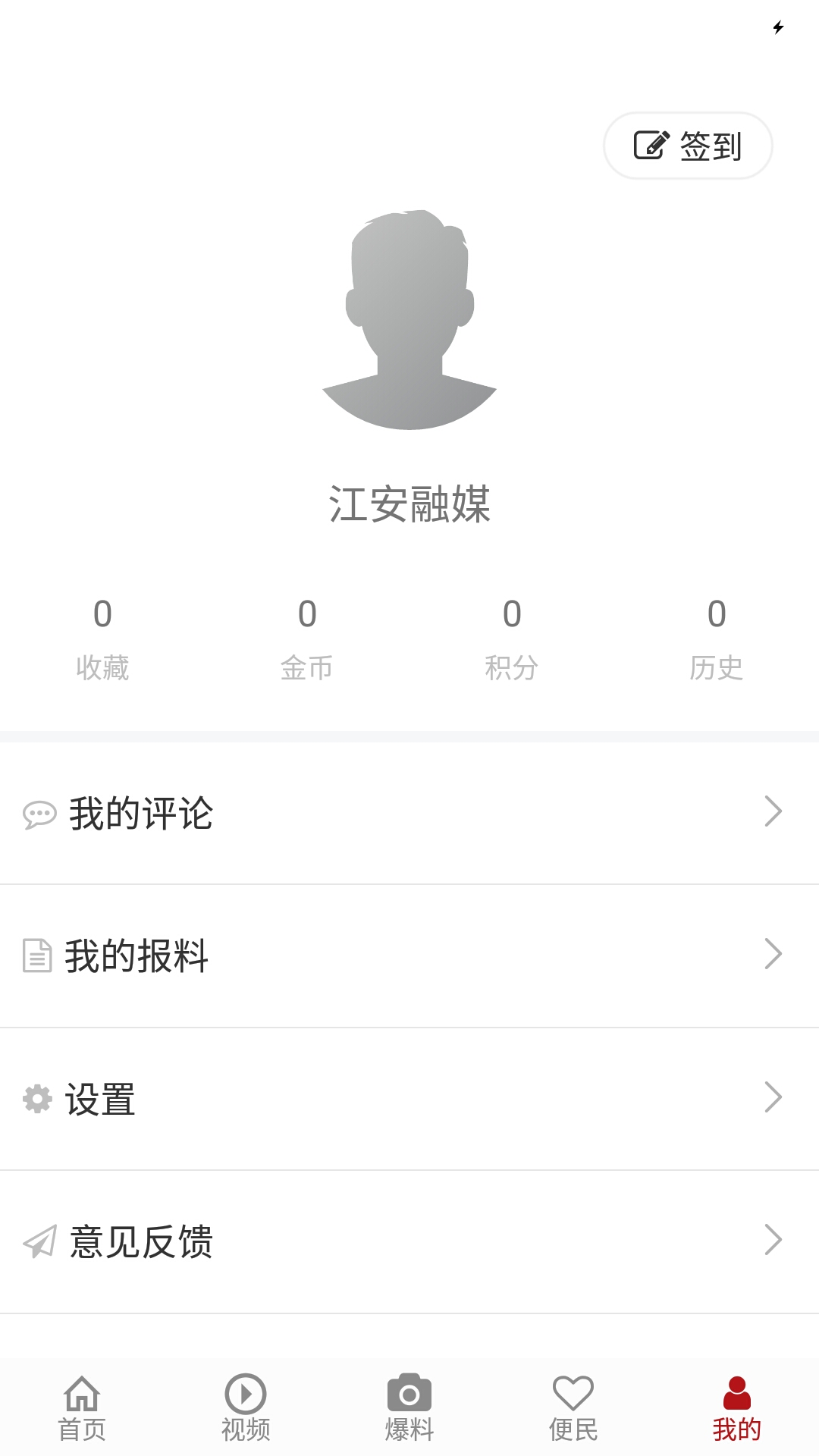The image size is (819, 1456).
Task: Click the 我的报料 document icon
Action: tap(38, 955)
